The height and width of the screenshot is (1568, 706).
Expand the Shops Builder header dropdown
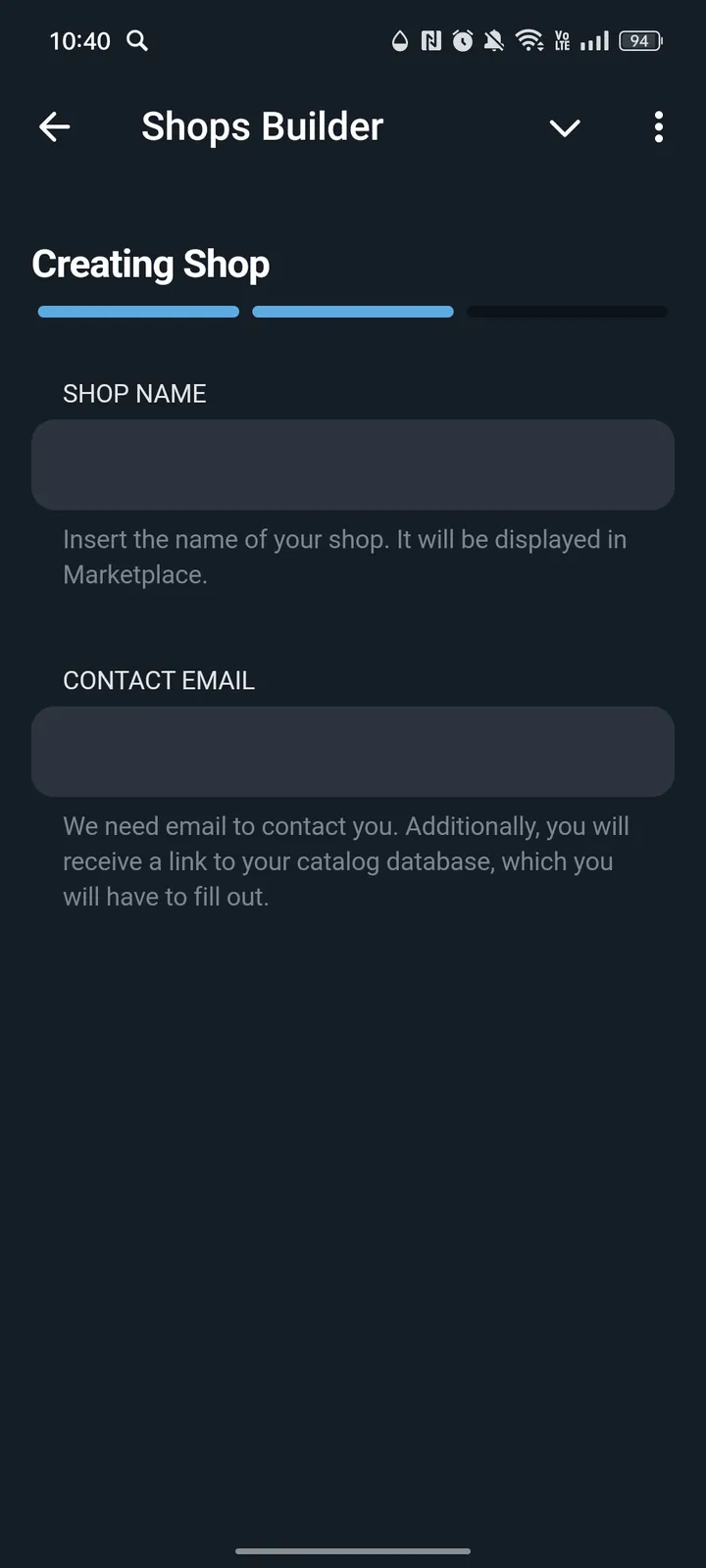point(565,127)
